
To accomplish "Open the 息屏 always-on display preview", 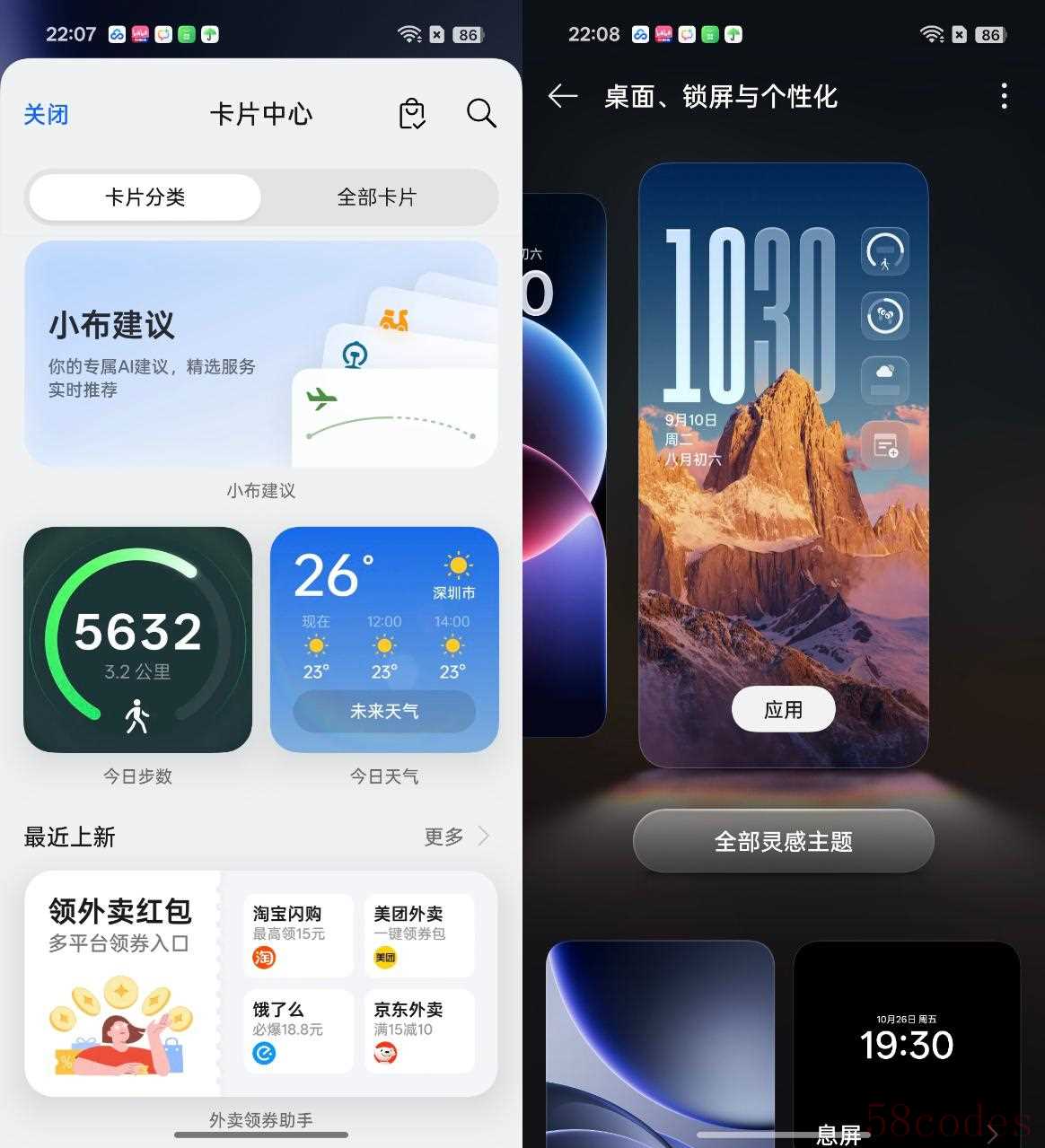I will (907, 1041).
